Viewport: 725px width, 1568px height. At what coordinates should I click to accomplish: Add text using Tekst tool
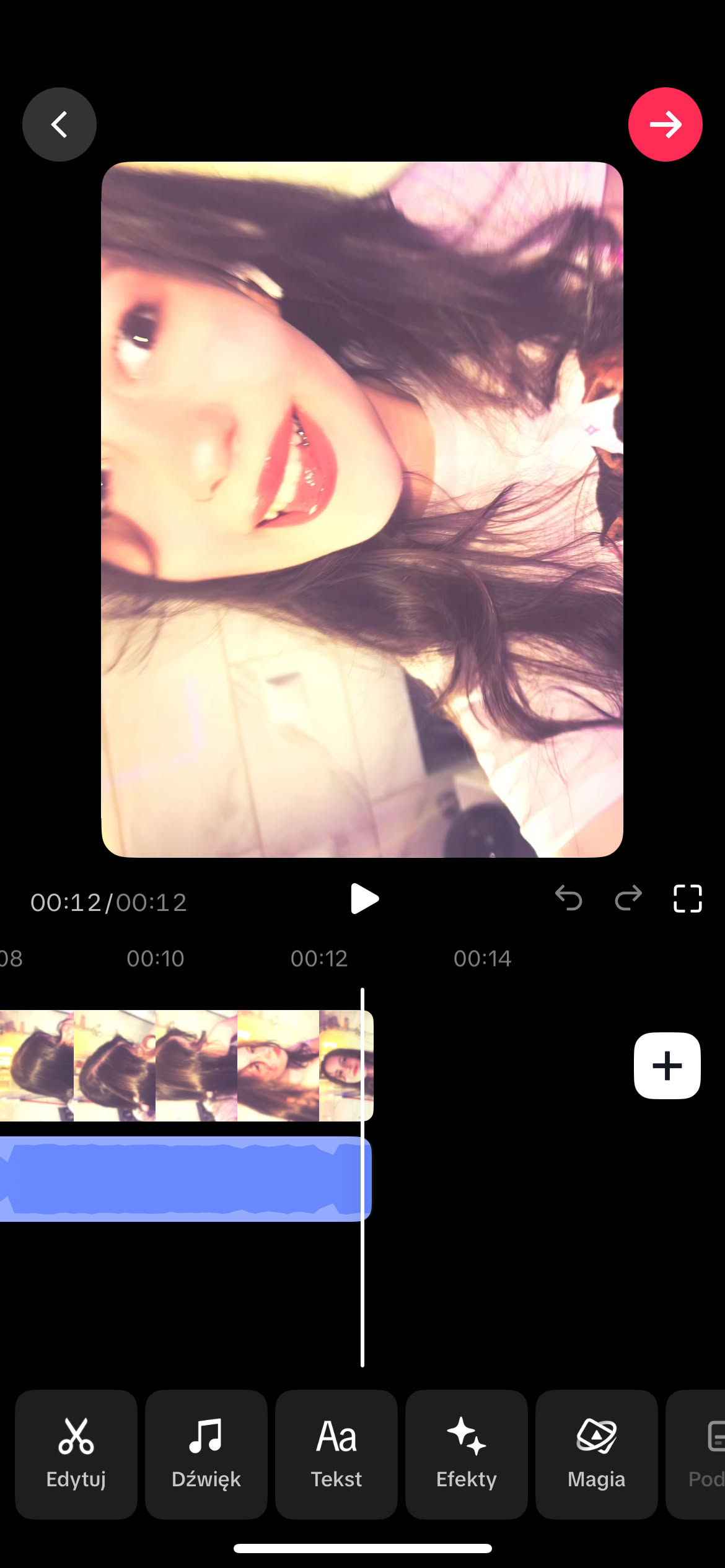click(x=336, y=1454)
